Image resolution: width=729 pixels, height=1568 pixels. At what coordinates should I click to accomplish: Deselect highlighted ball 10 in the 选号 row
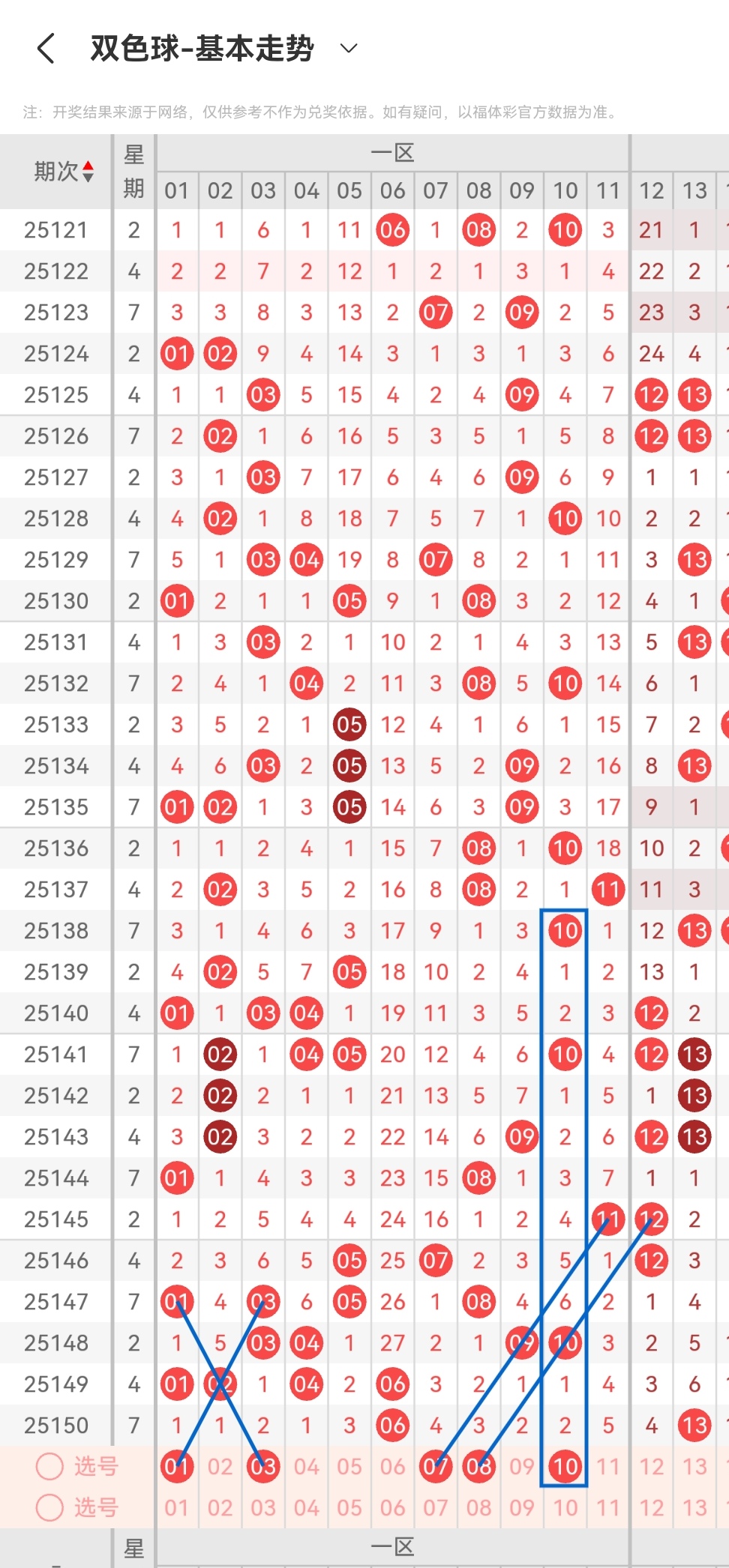click(x=565, y=1467)
